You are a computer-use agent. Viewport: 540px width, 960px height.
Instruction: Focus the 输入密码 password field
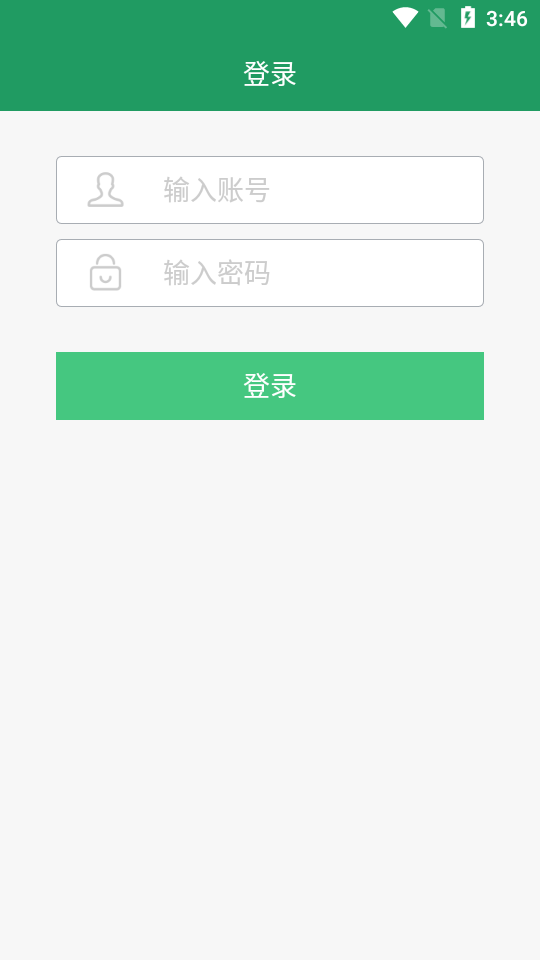270,273
